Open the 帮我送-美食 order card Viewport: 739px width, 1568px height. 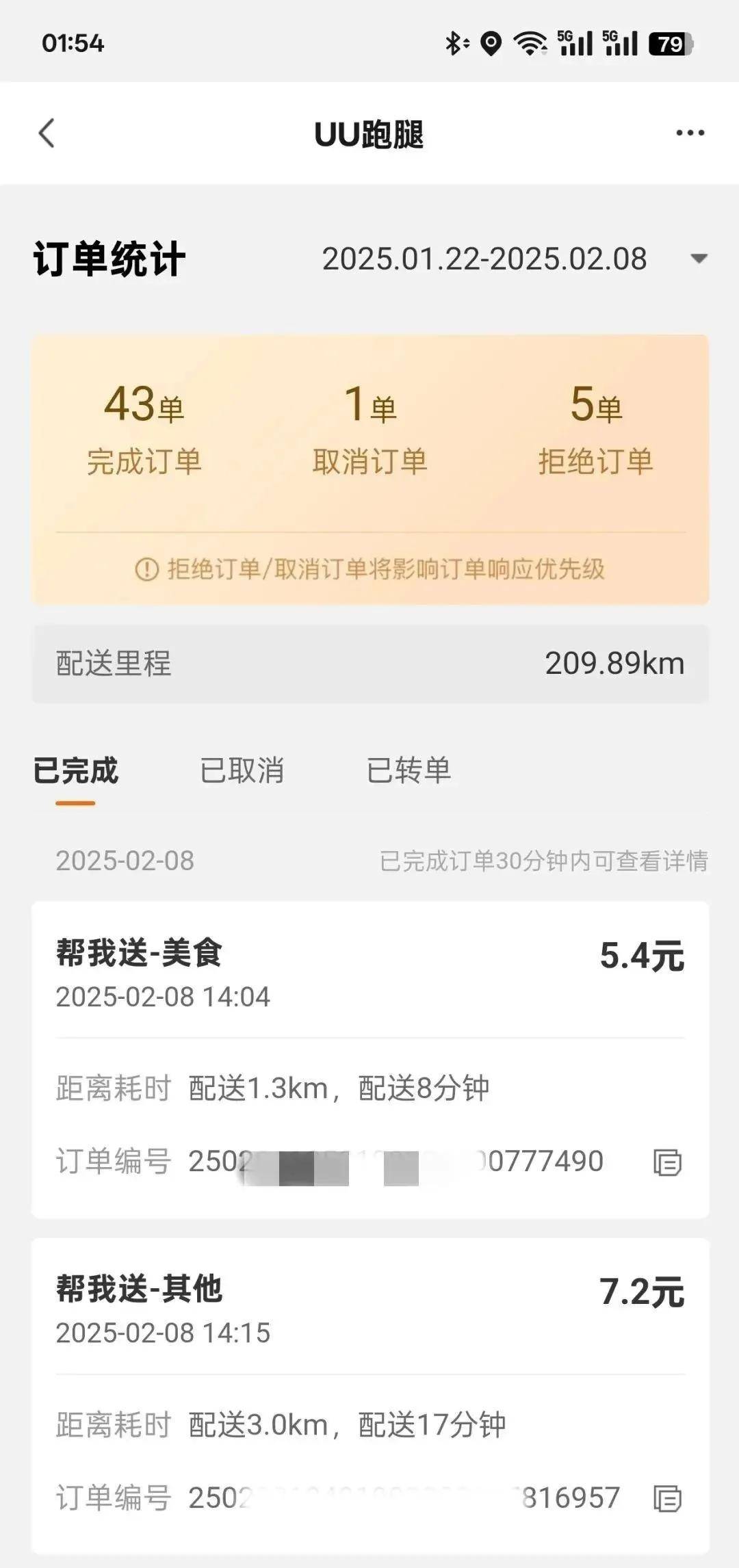[370, 1060]
